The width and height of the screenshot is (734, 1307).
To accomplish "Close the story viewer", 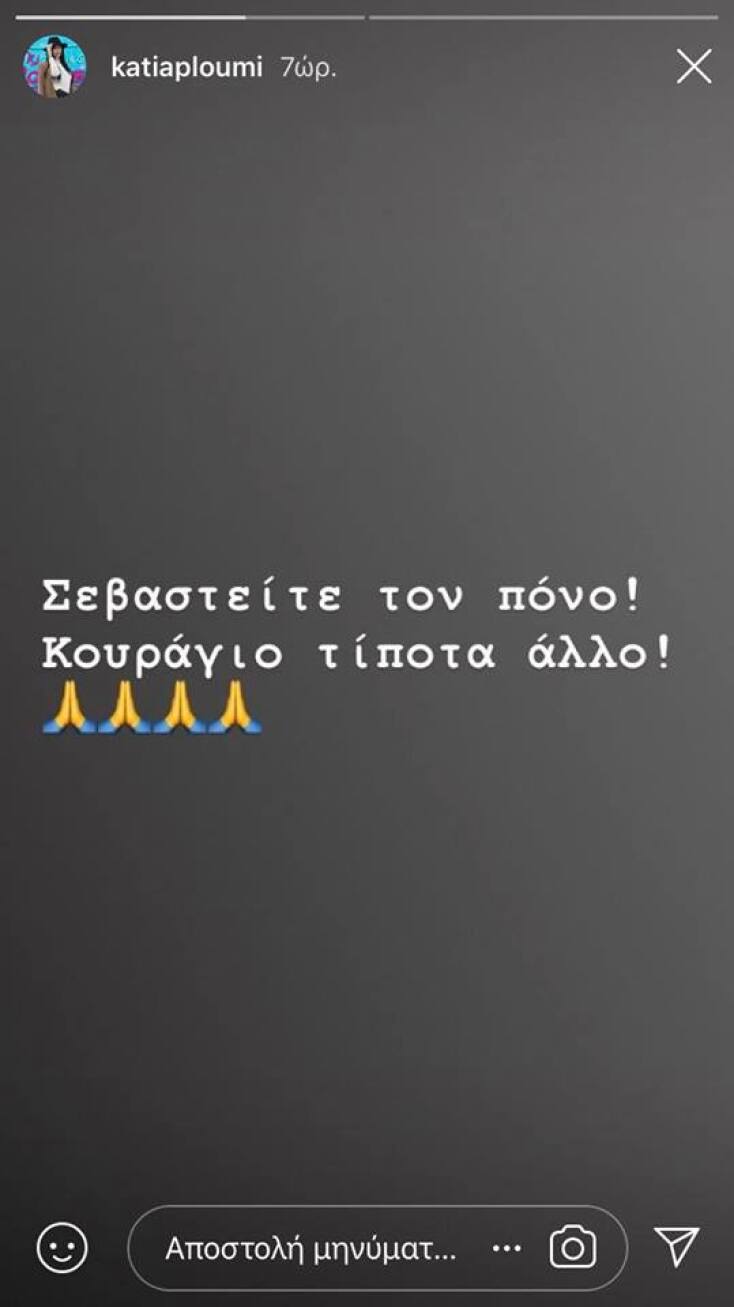I will pos(693,67).
